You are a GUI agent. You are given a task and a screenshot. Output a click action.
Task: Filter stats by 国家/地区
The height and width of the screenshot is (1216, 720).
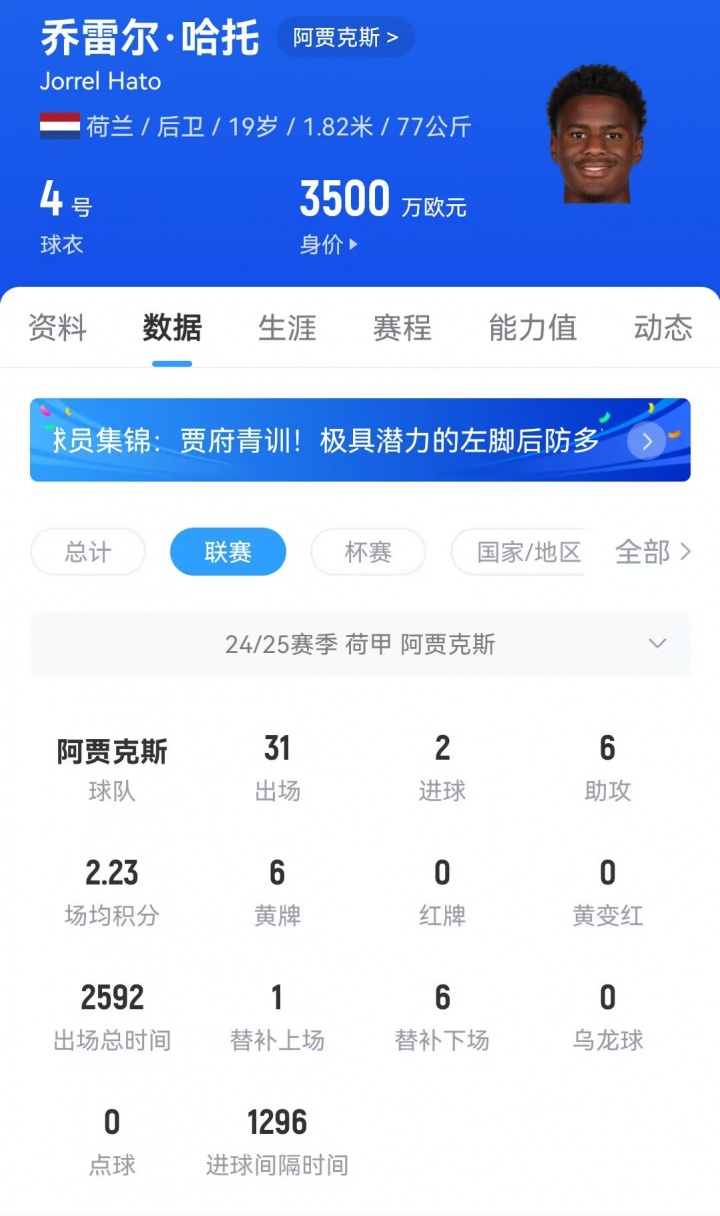pyautogui.click(x=528, y=552)
